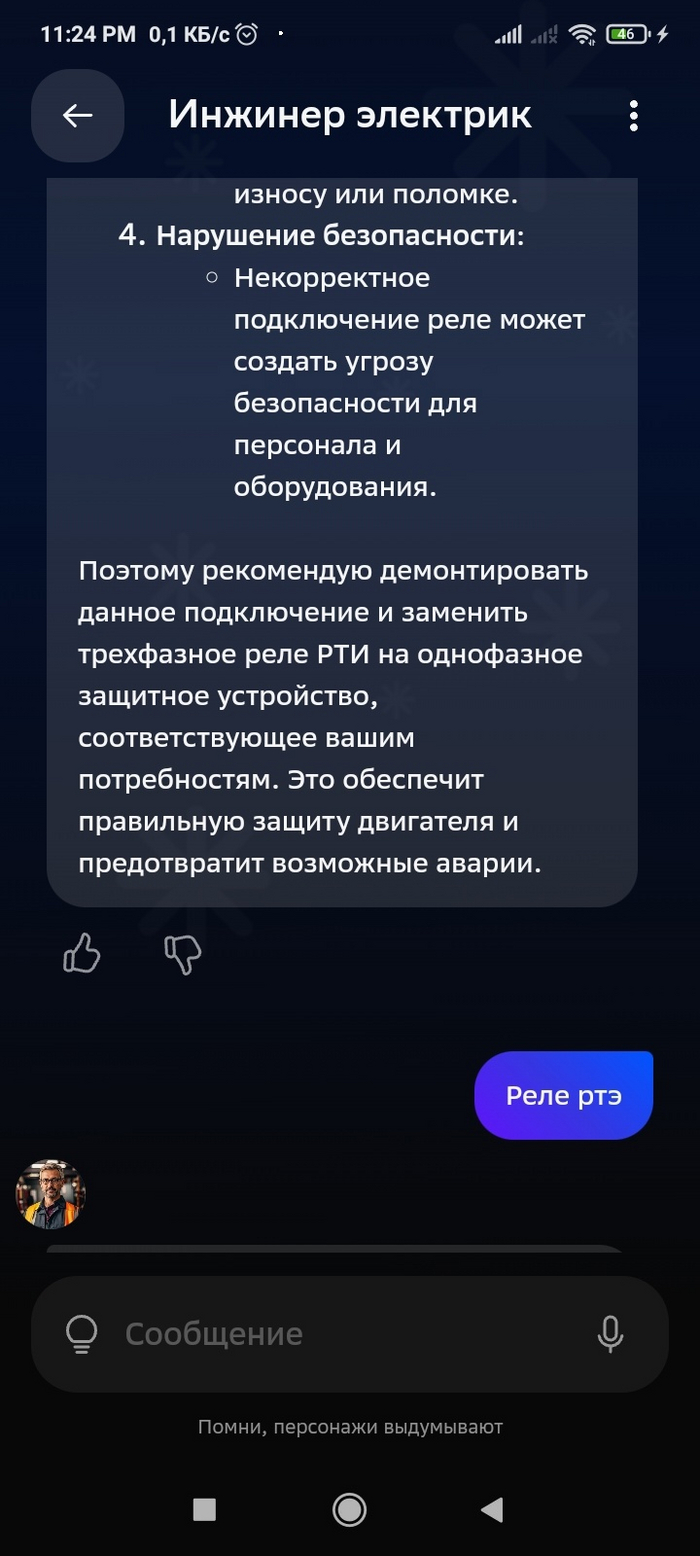
Task: Start voice input with the microphone
Action: (610, 1334)
